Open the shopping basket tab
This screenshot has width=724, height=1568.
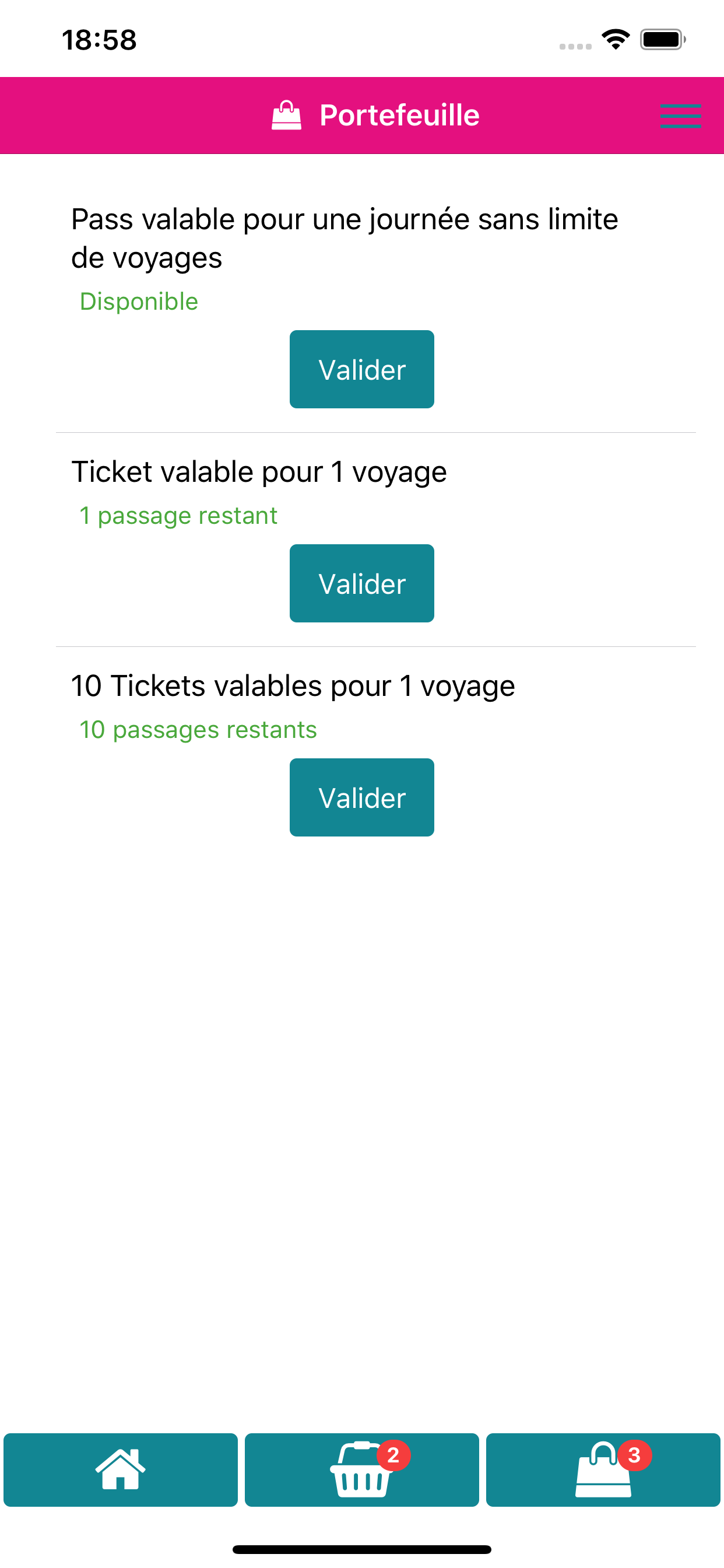[361, 1469]
